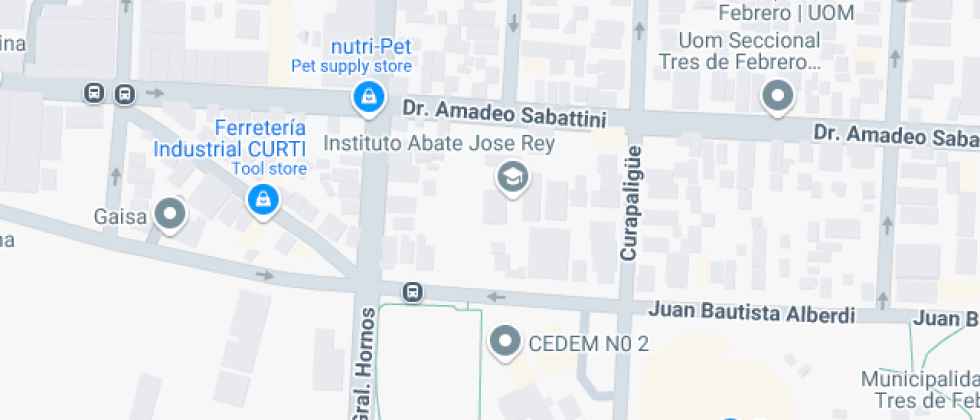
Task: Open the CEDEM N0 2 place pin
Action: tap(507, 342)
